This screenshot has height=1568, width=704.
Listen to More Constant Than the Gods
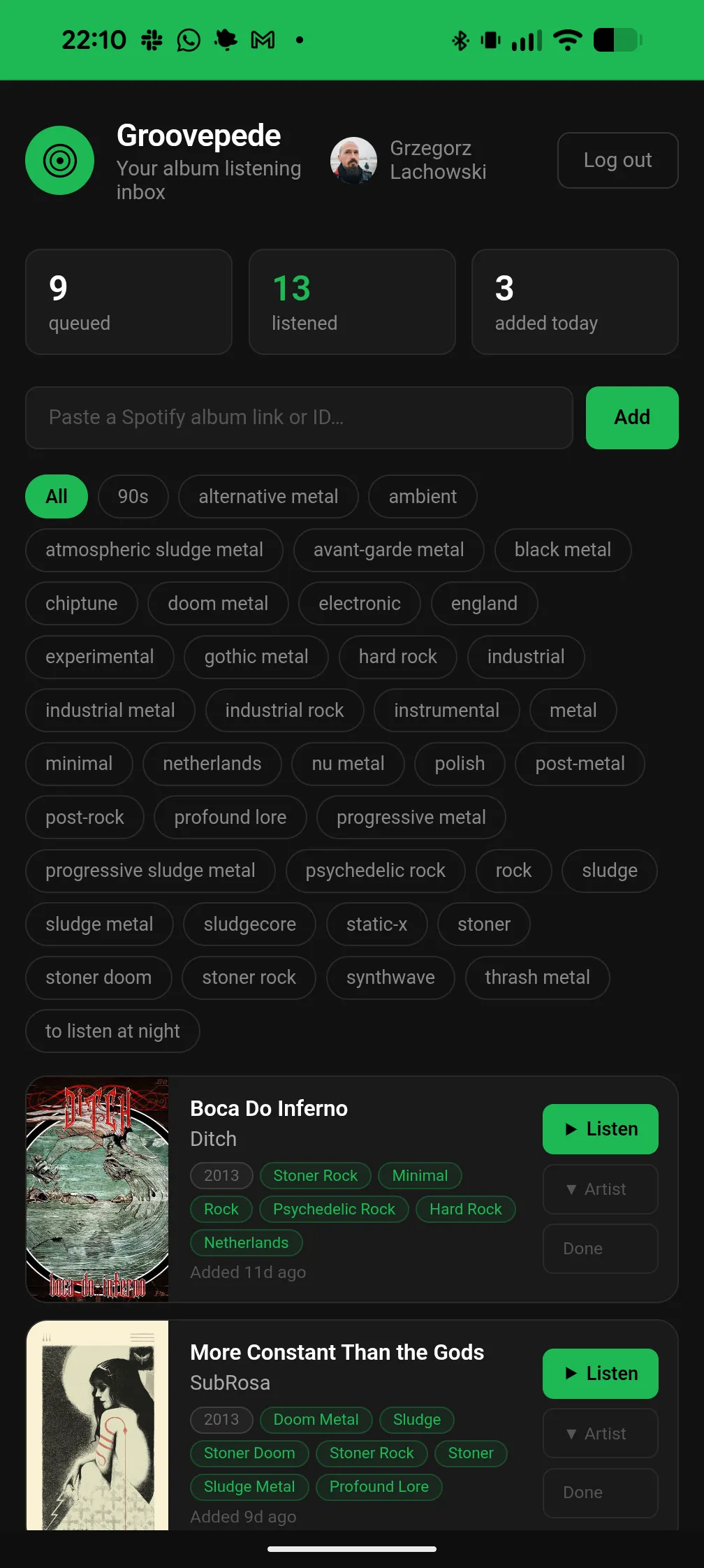point(600,1374)
